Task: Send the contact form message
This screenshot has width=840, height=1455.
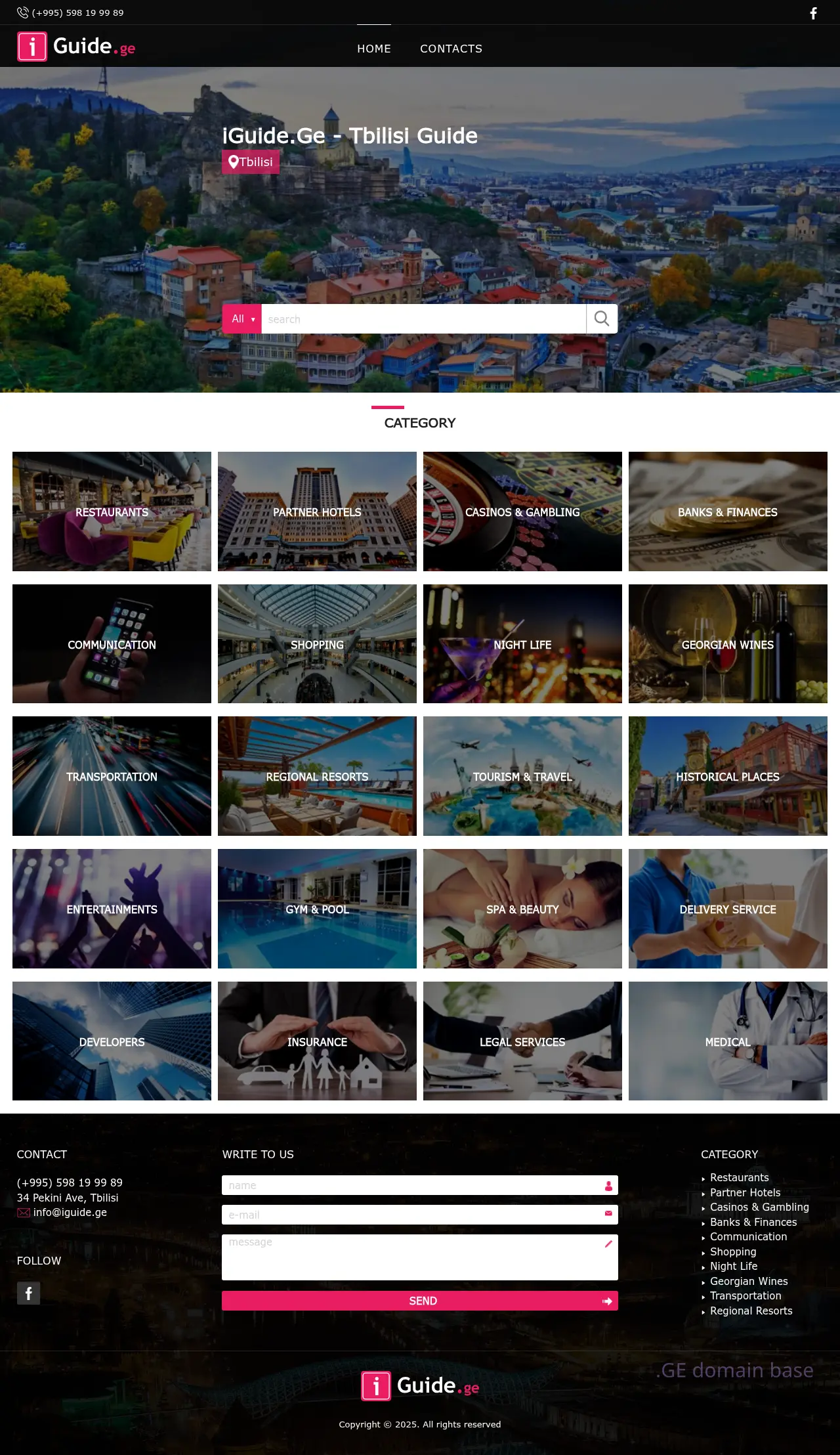Action: click(420, 1301)
